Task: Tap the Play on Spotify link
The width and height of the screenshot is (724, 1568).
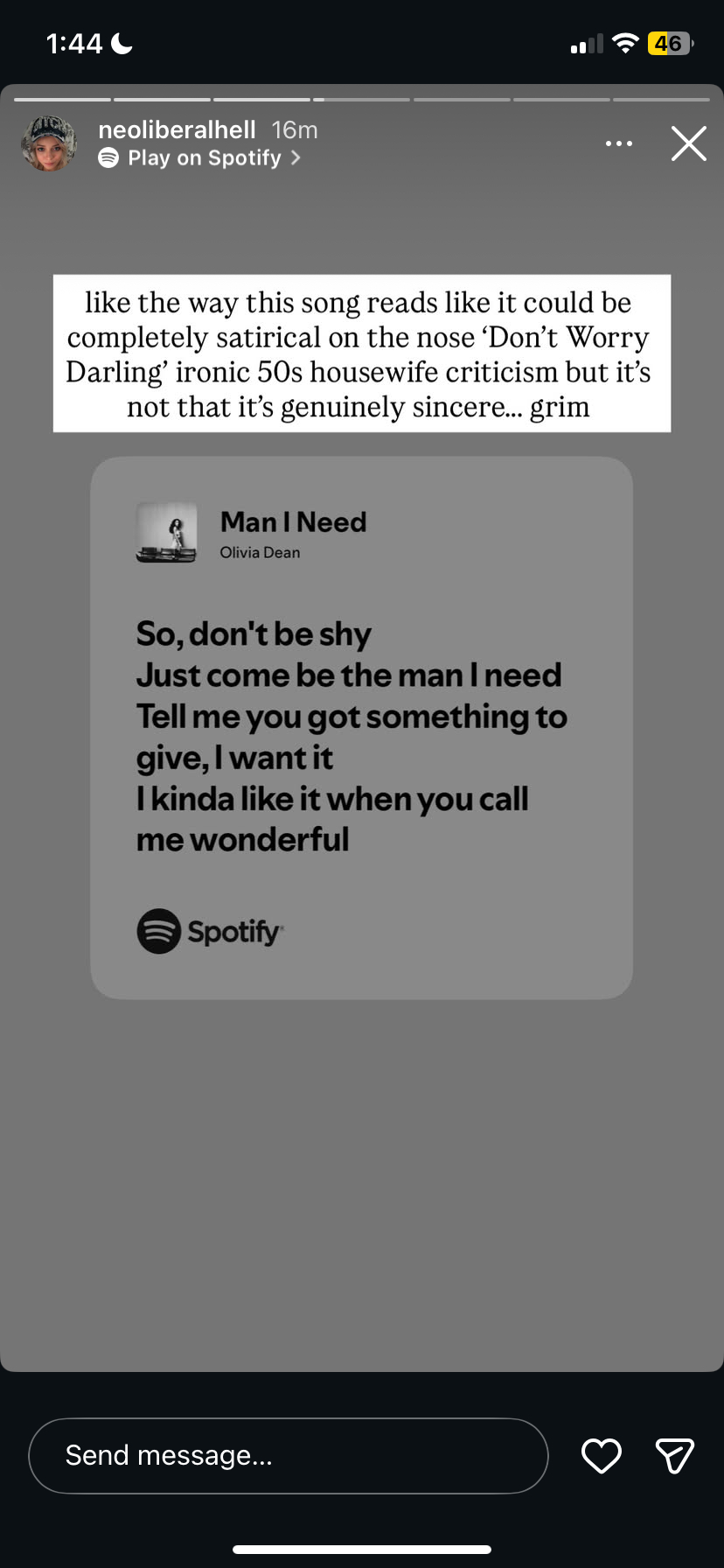Action: [x=203, y=158]
